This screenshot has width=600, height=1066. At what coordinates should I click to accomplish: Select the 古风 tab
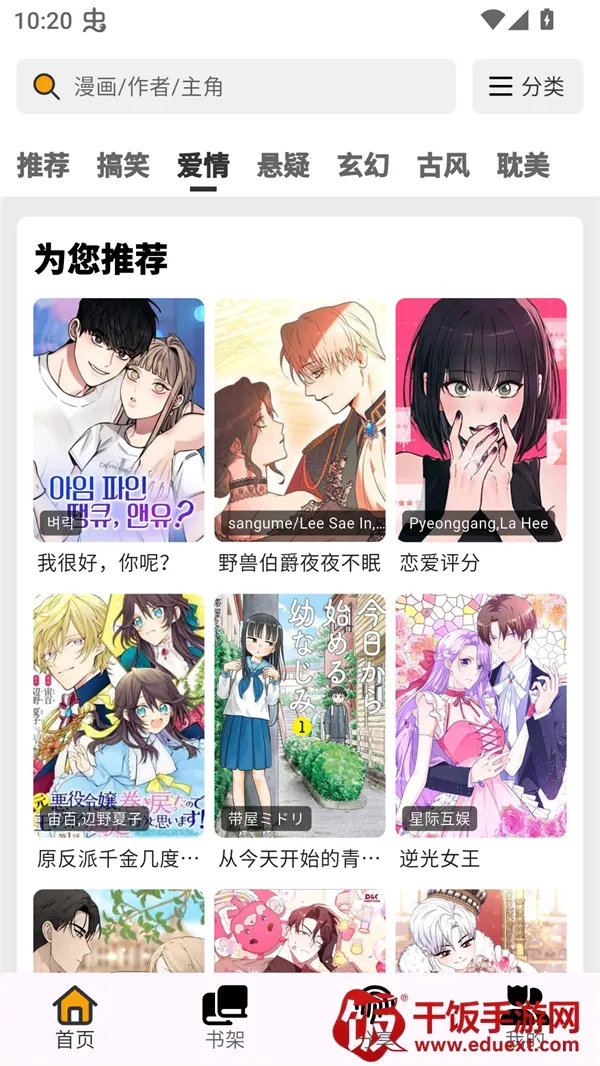click(443, 165)
